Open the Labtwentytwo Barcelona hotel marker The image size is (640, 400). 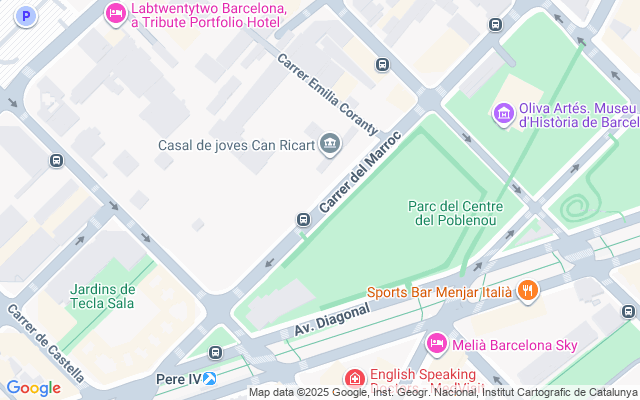(115, 14)
